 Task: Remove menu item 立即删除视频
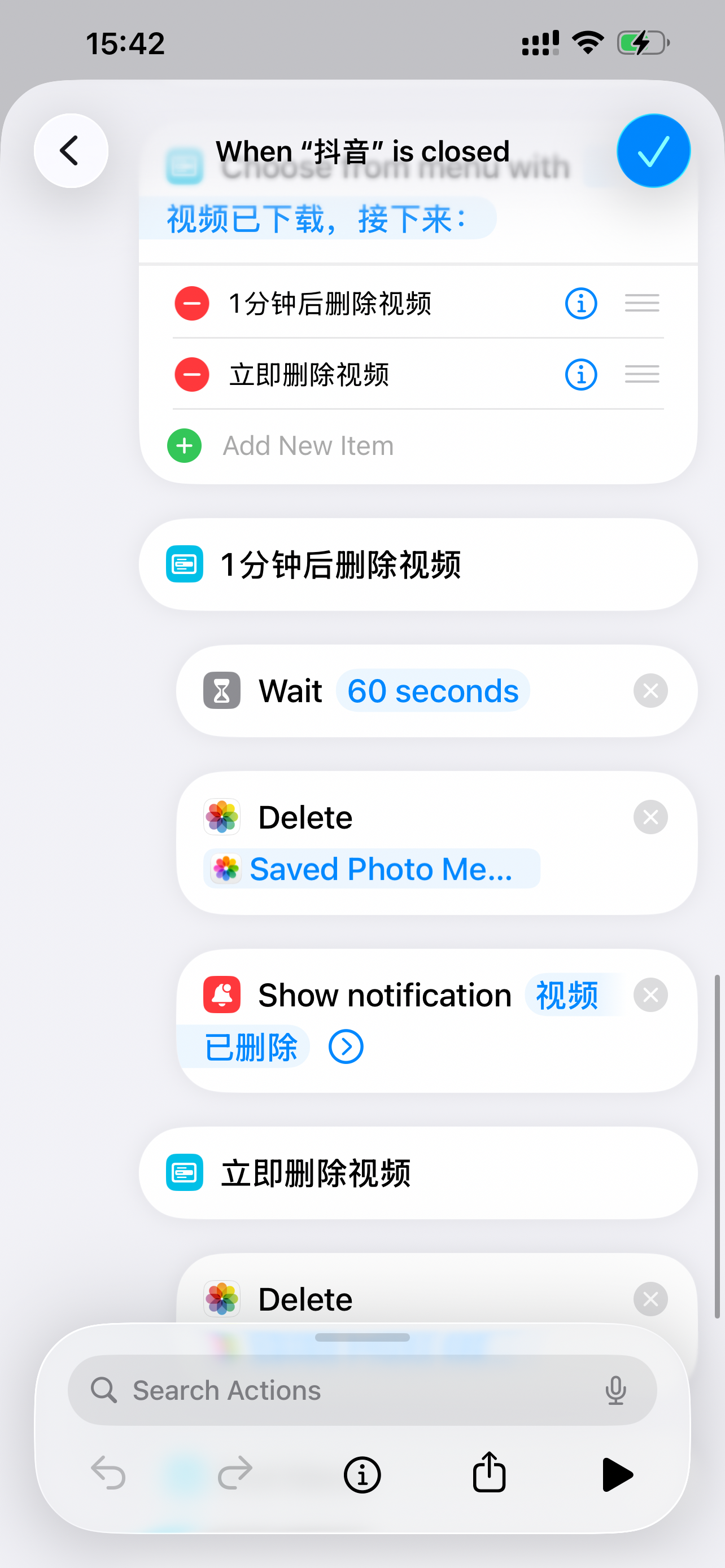coord(192,374)
